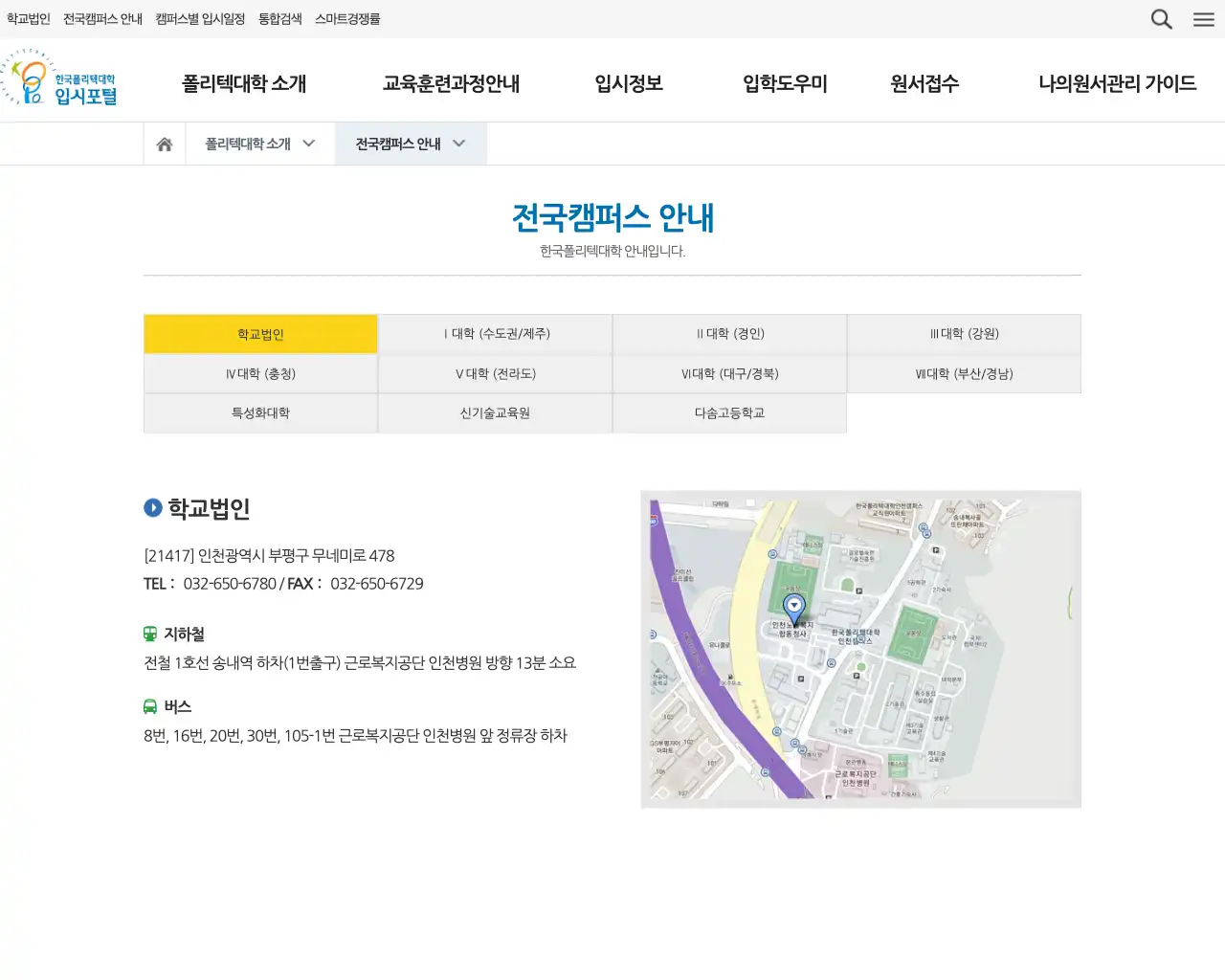Expand the 폴리텍대학 소개 breadcrumb dropdown
Viewport: 1225px width, 980px height.
(x=259, y=145)
